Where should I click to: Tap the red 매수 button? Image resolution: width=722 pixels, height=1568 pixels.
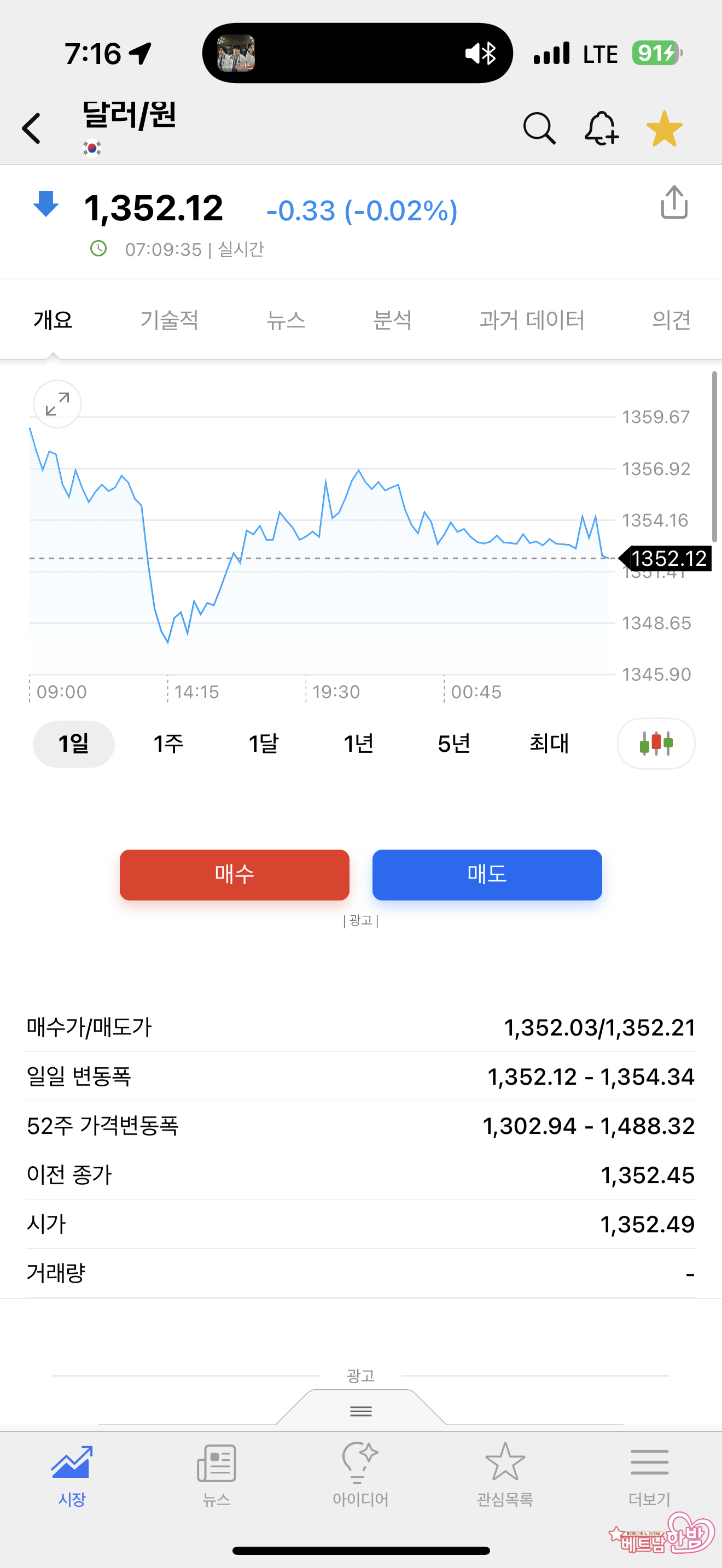pos(234,875)
